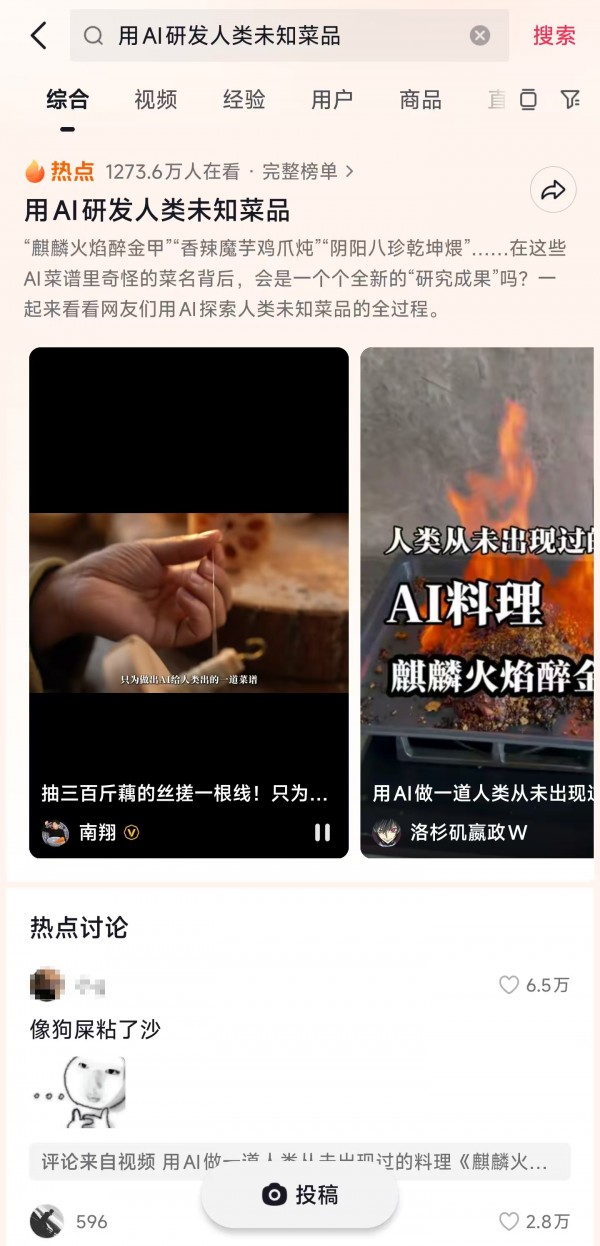Image resolution: width=600 pixels, height=1246 pixels.
Task: Open 南翔's lotus silk video
Action: [x=189, y=600]
